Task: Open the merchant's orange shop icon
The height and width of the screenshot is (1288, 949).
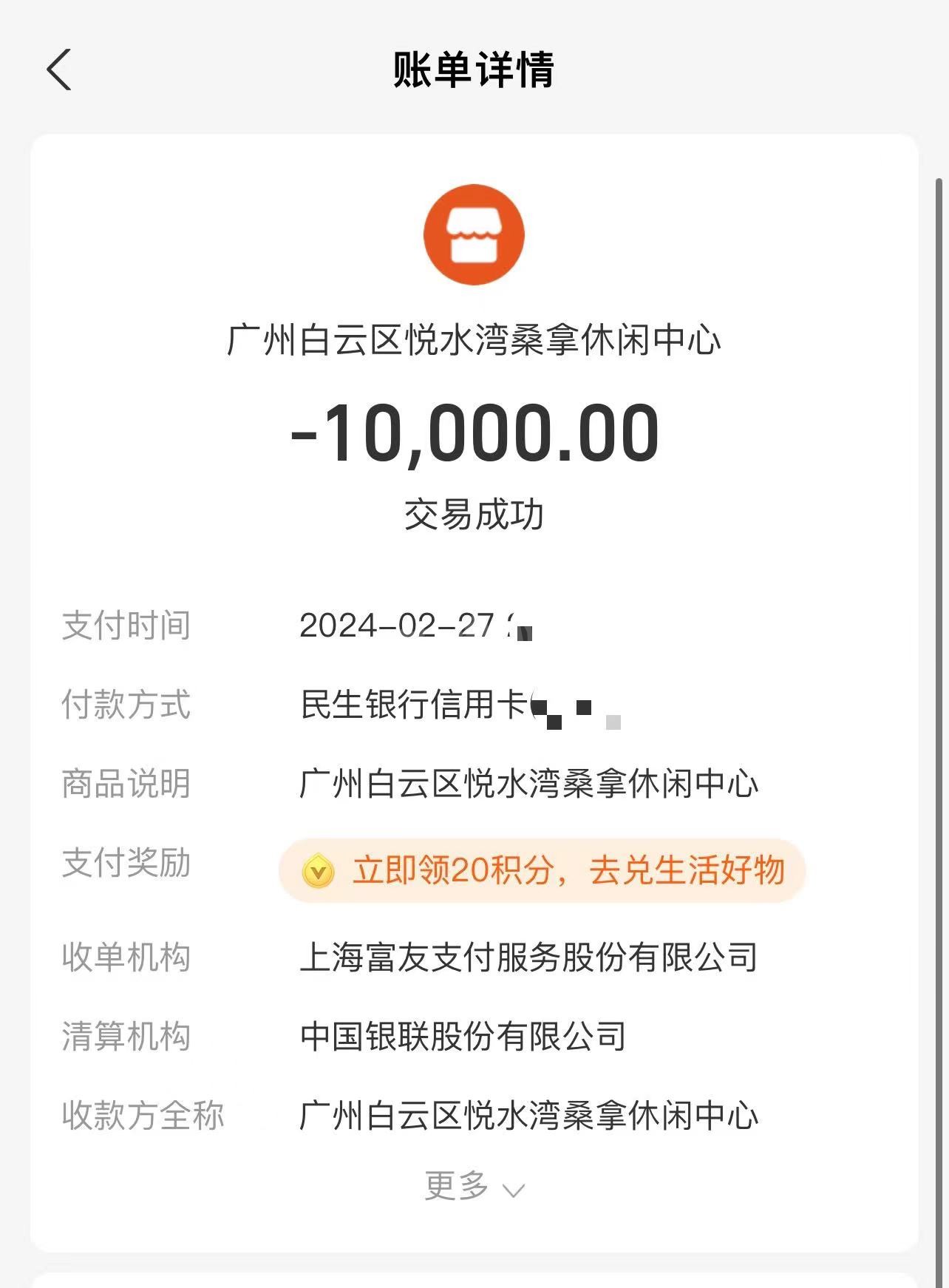Action: [x=474, y=234]
